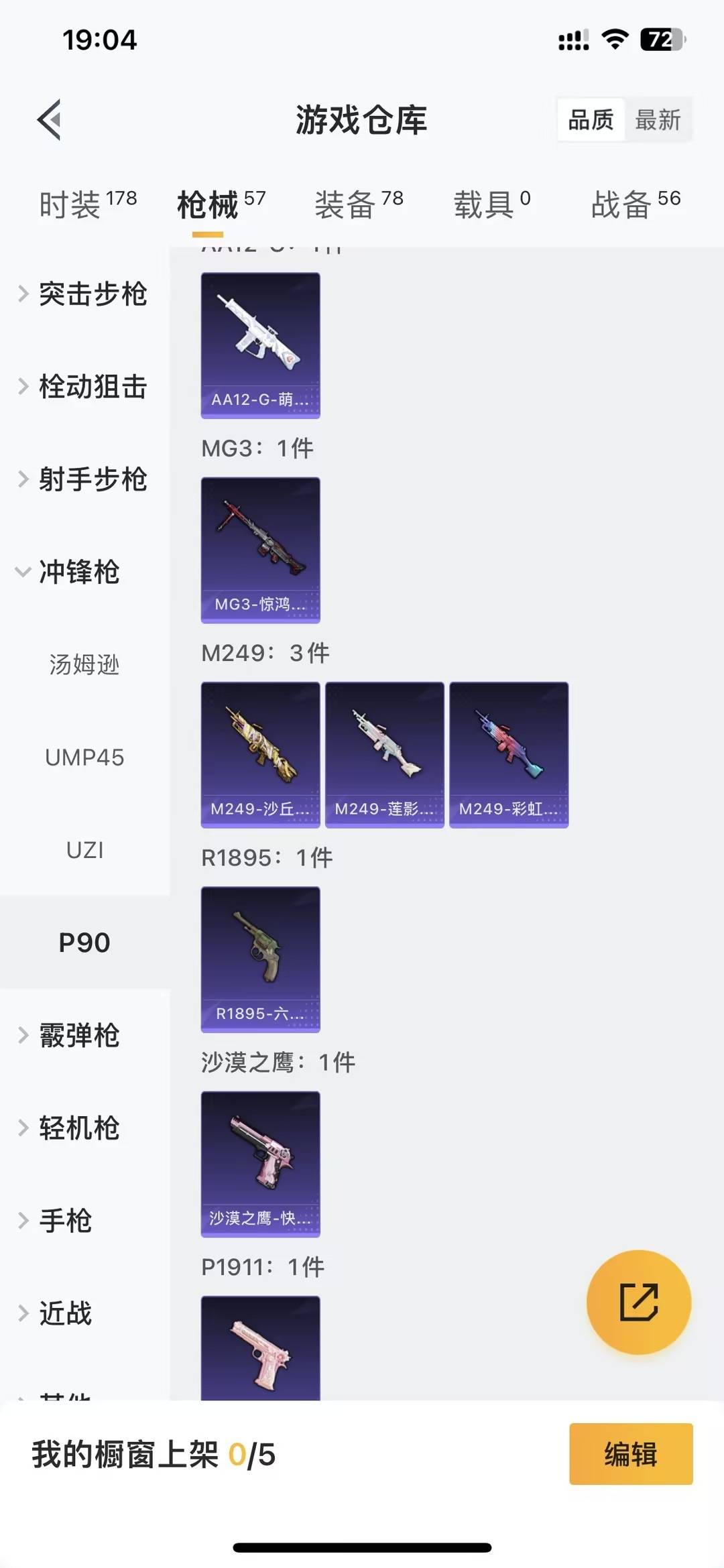Open the floating share/export button
Viewport: 724px width, 1568px height.
[638, 1301]
